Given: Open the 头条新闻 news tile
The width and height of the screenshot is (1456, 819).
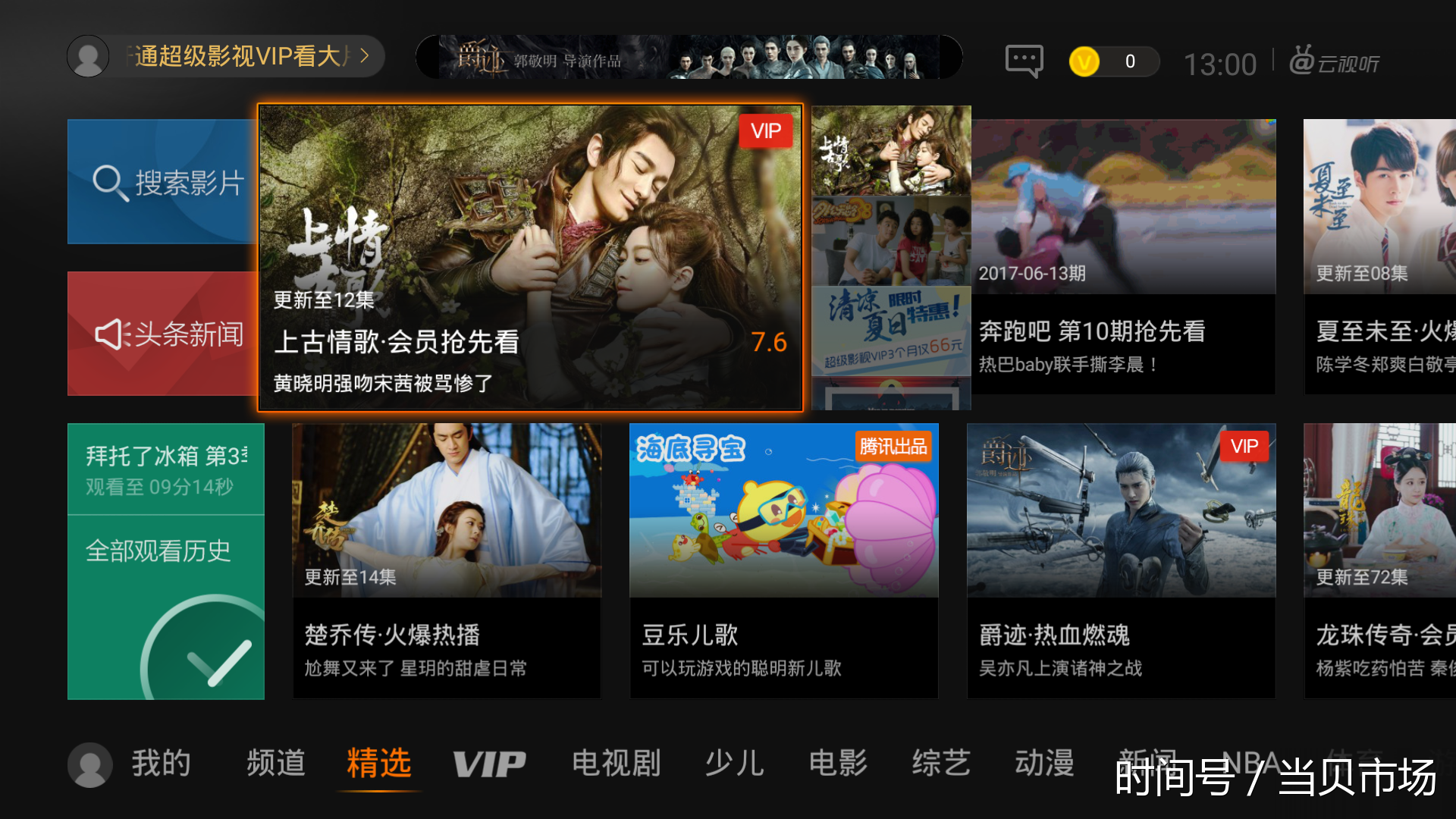Looking at the screenshot, I should [x=162, y=334].
